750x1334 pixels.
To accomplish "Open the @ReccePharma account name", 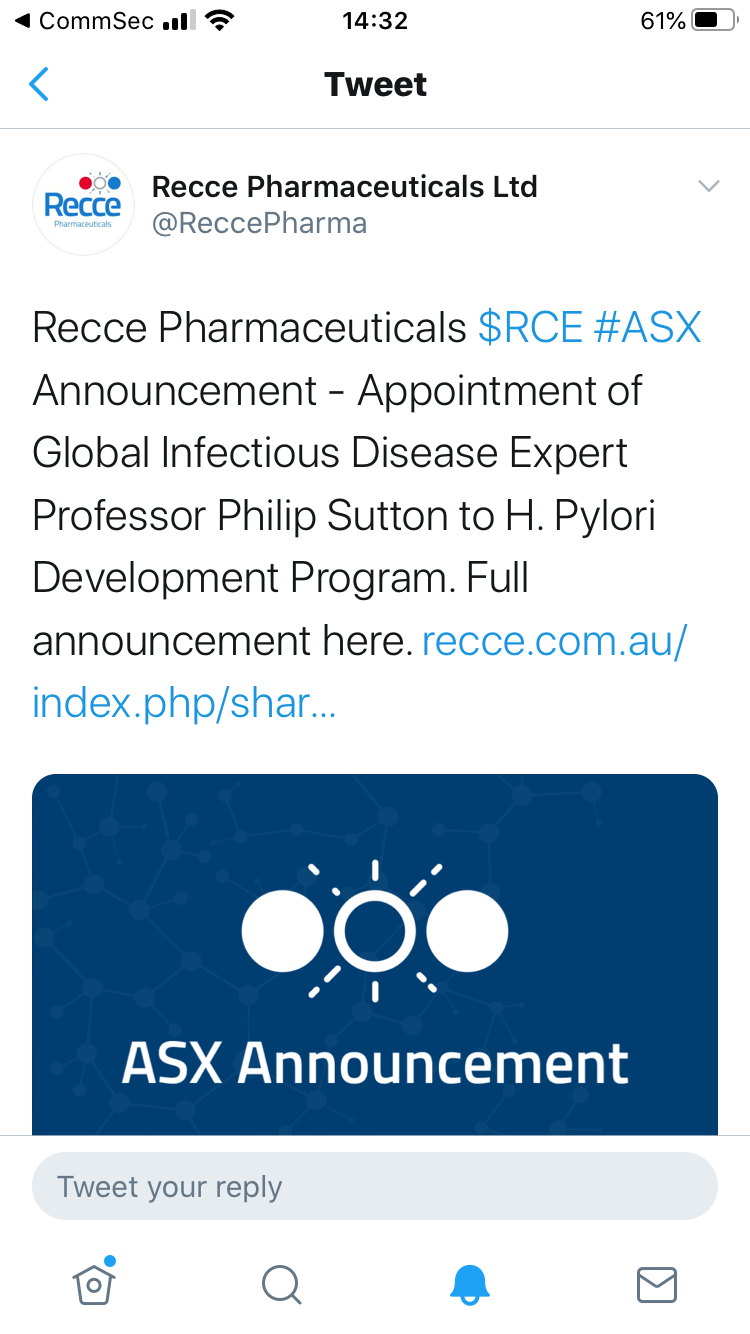I will [x=259, y=222].
